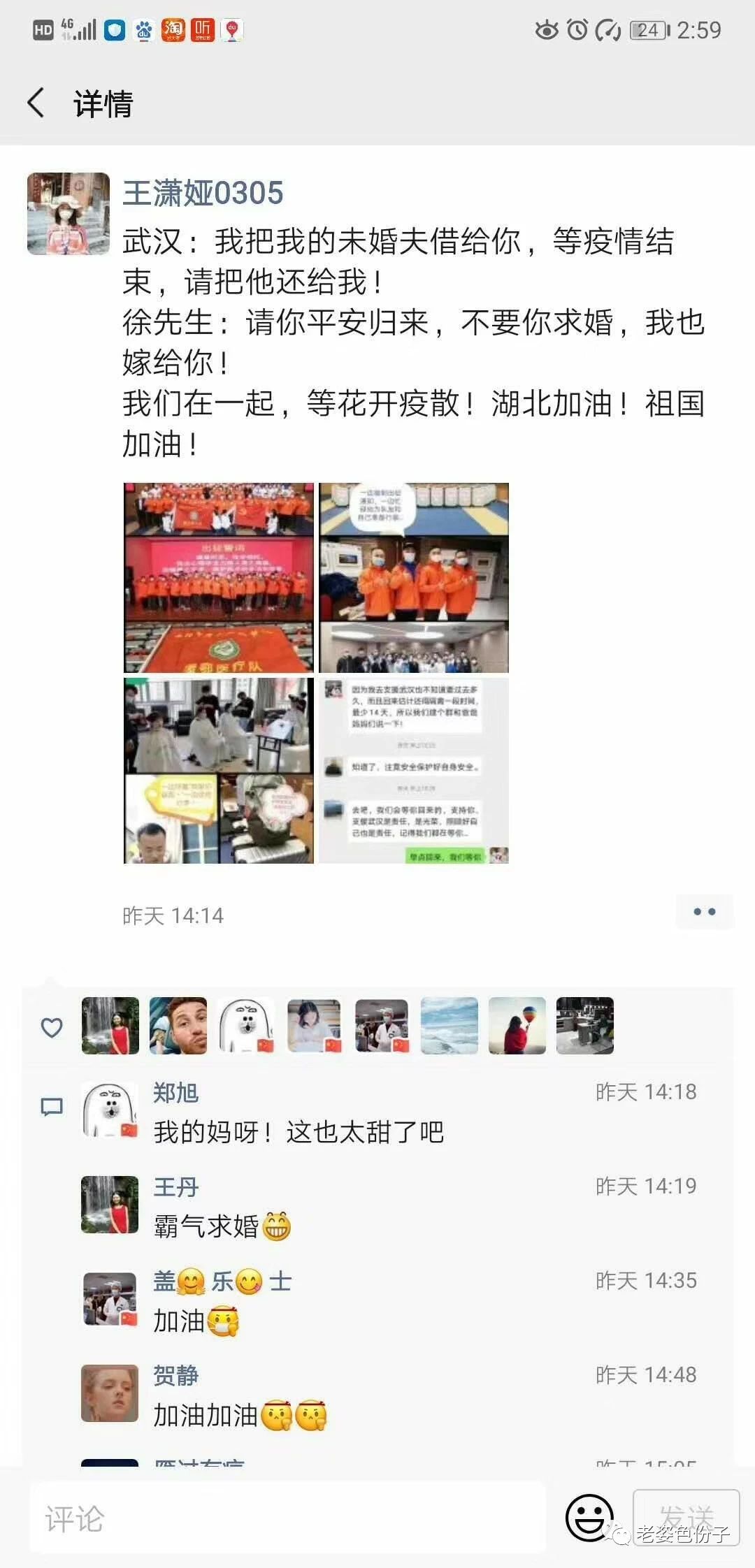The height and width of the screenshot is (1568, 755).
Task: Open the orange medical team group photo
Action: pos(219,577)
